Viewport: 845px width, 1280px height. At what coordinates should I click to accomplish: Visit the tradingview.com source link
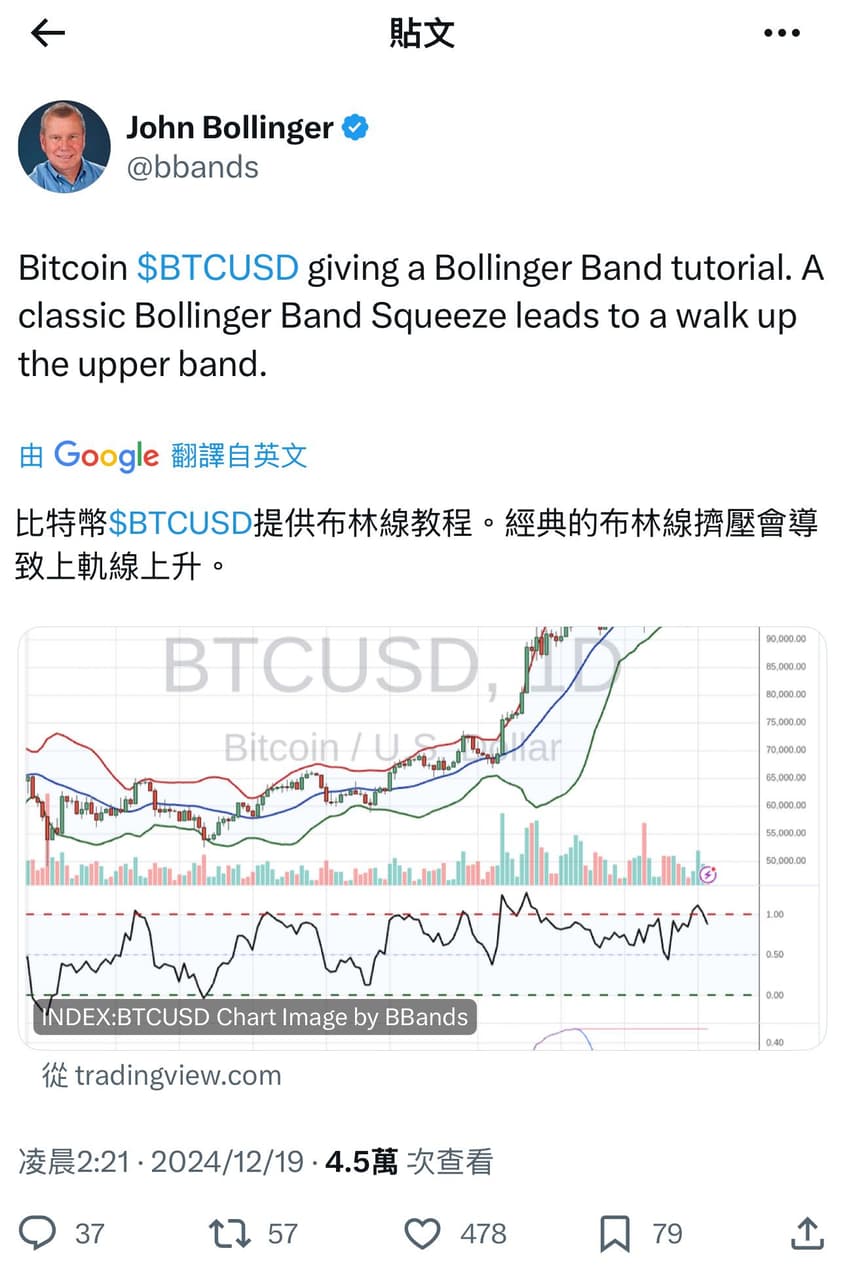[169, 1076]
